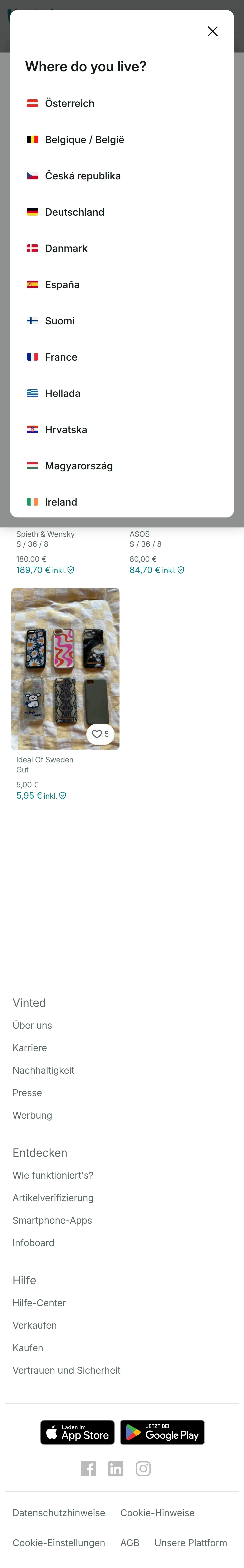Choose Danmark from the country list
Screen dimensions: 244x1568
(66, 248)
